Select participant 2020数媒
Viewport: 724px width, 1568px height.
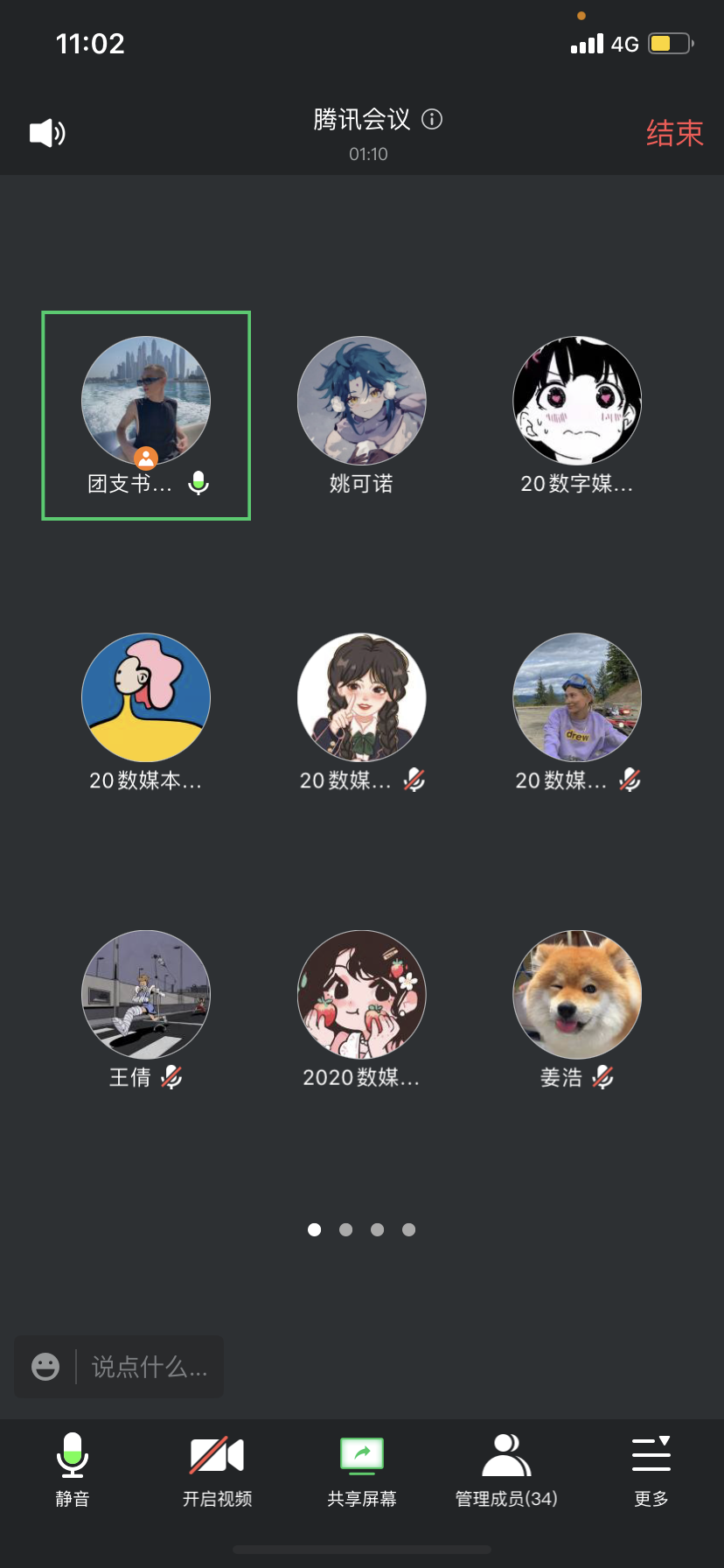[362, 996]
